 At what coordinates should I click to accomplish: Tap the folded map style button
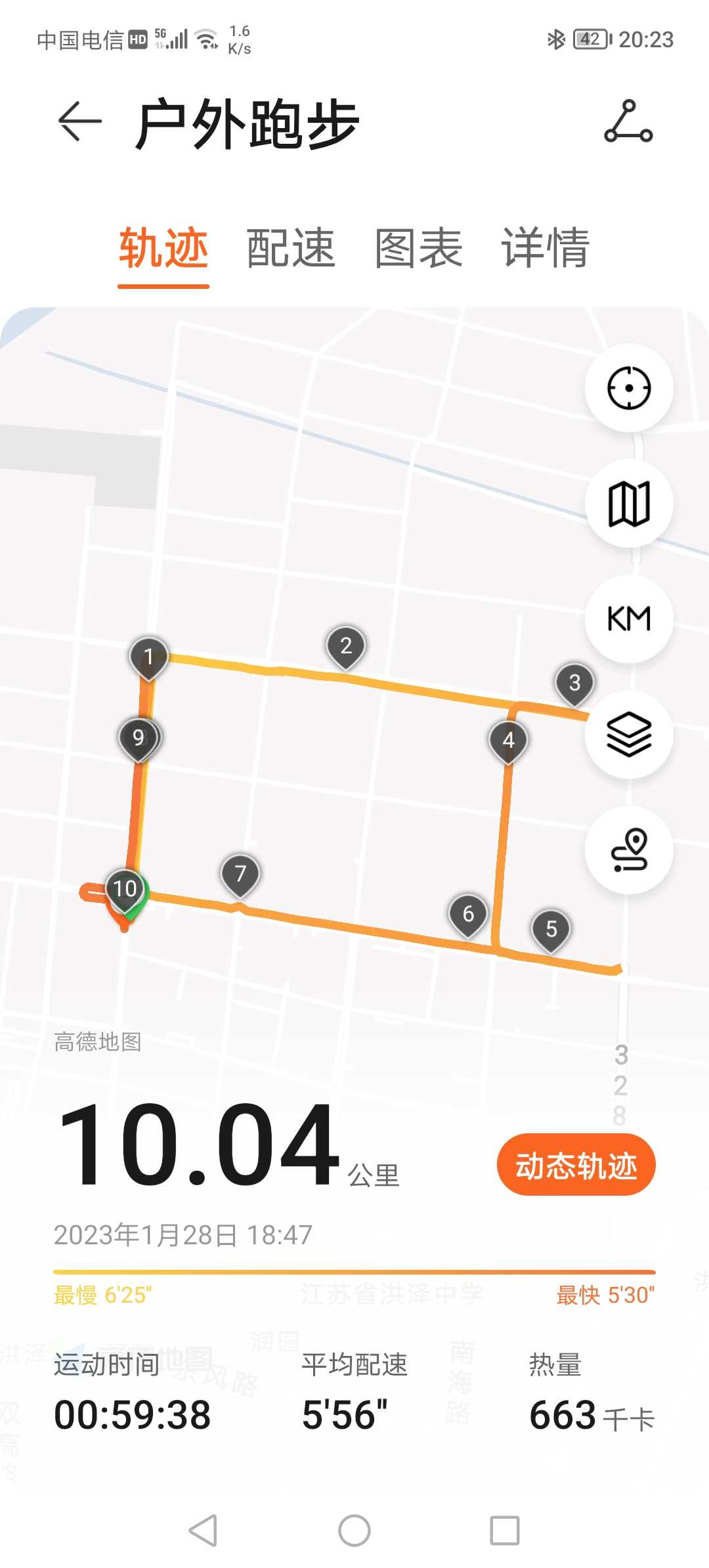(x=629, y=504)
